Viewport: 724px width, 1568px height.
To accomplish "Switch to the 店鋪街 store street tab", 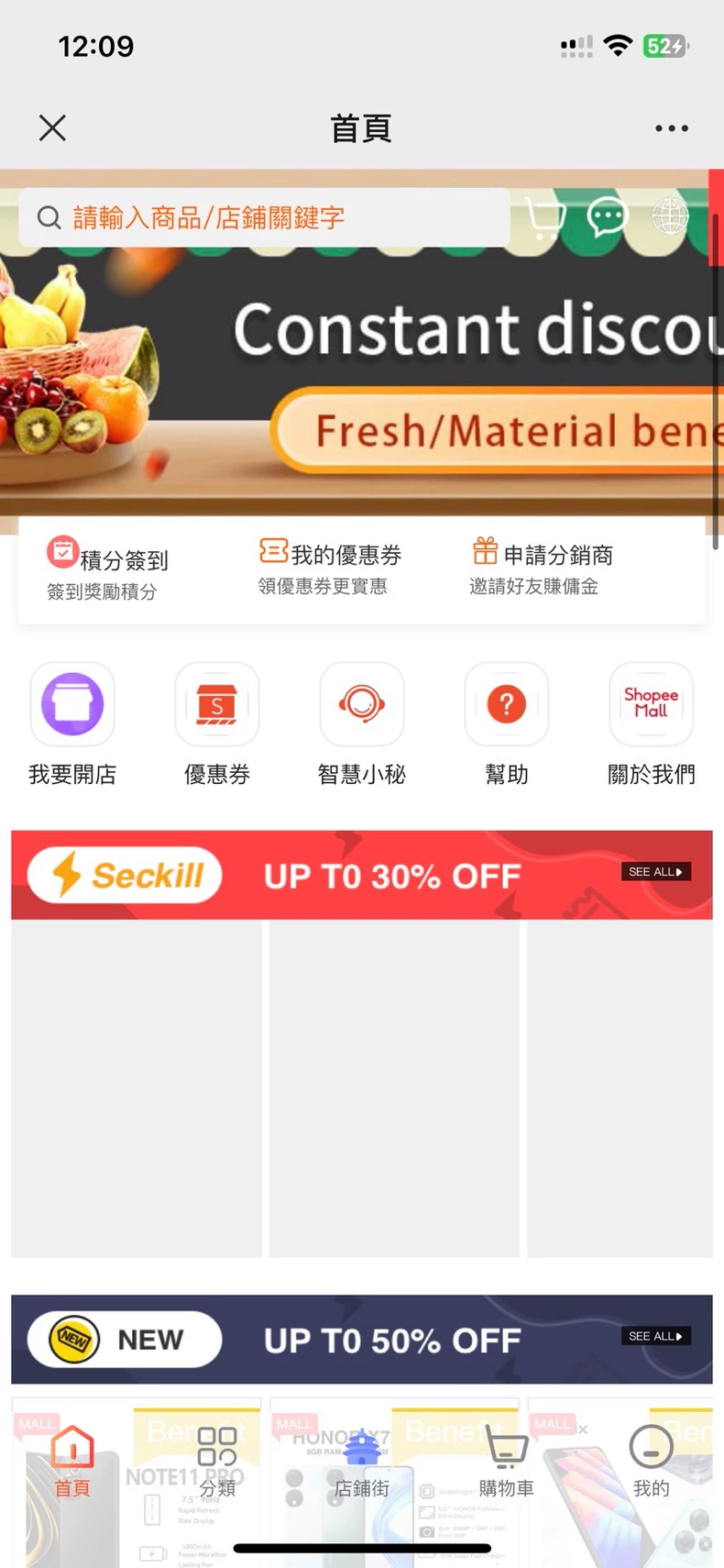I will 362,1463.
